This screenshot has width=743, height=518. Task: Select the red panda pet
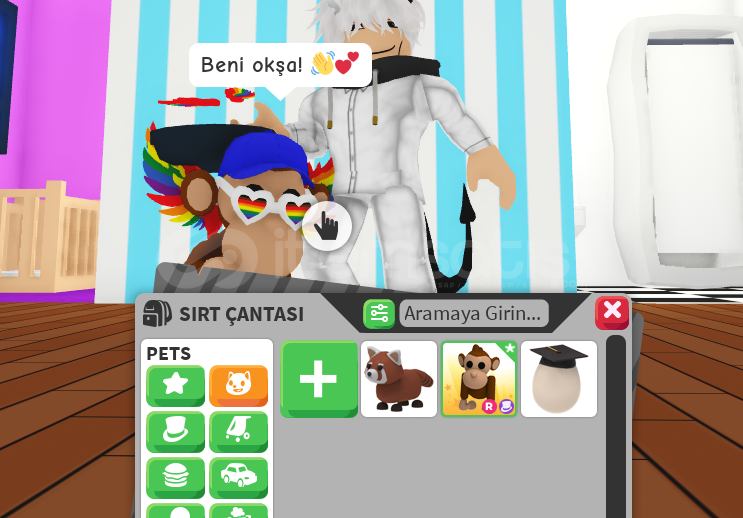(x=398, y=379)
